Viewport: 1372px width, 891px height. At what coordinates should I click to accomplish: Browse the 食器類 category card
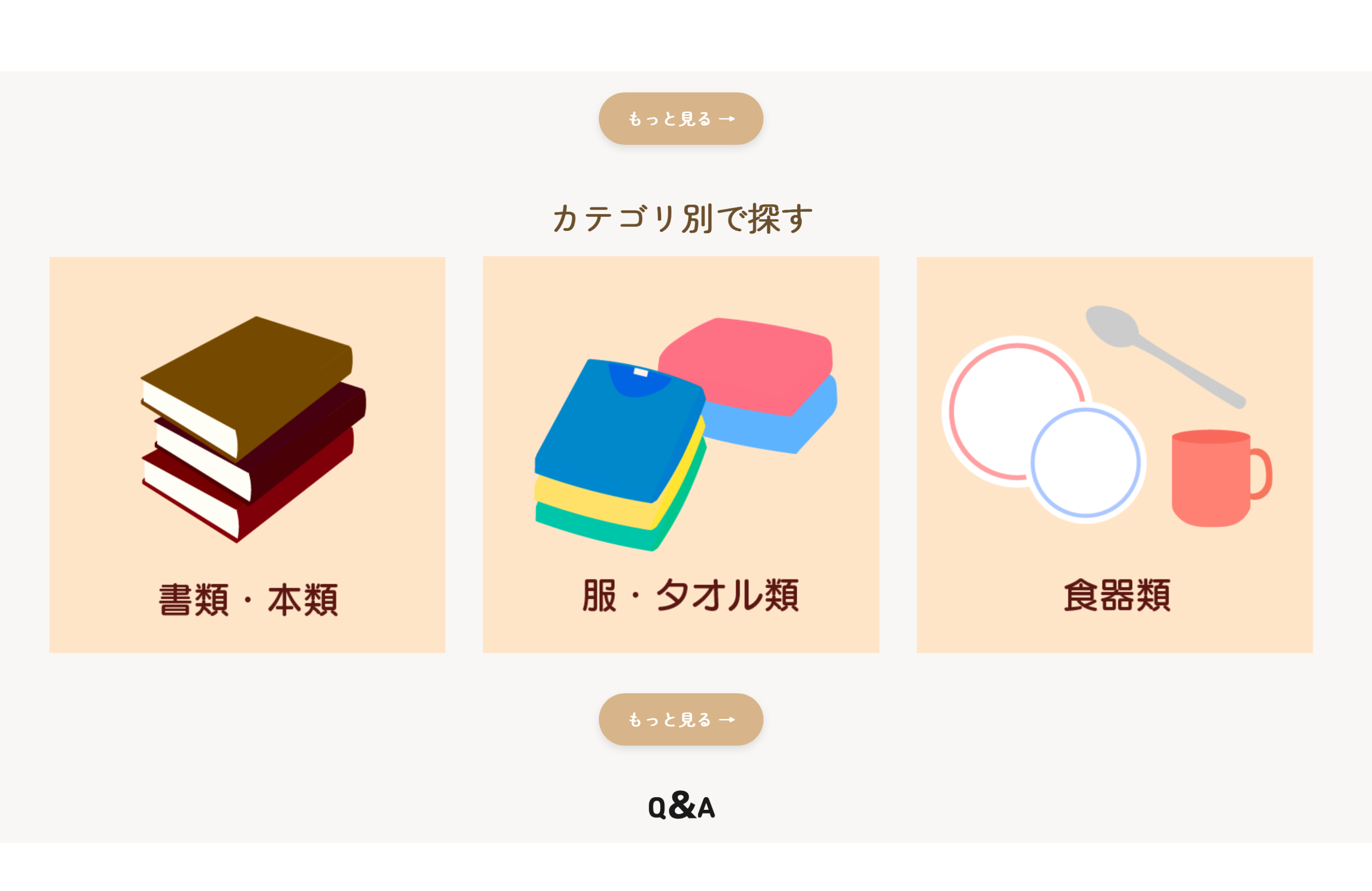(1114, 455)
